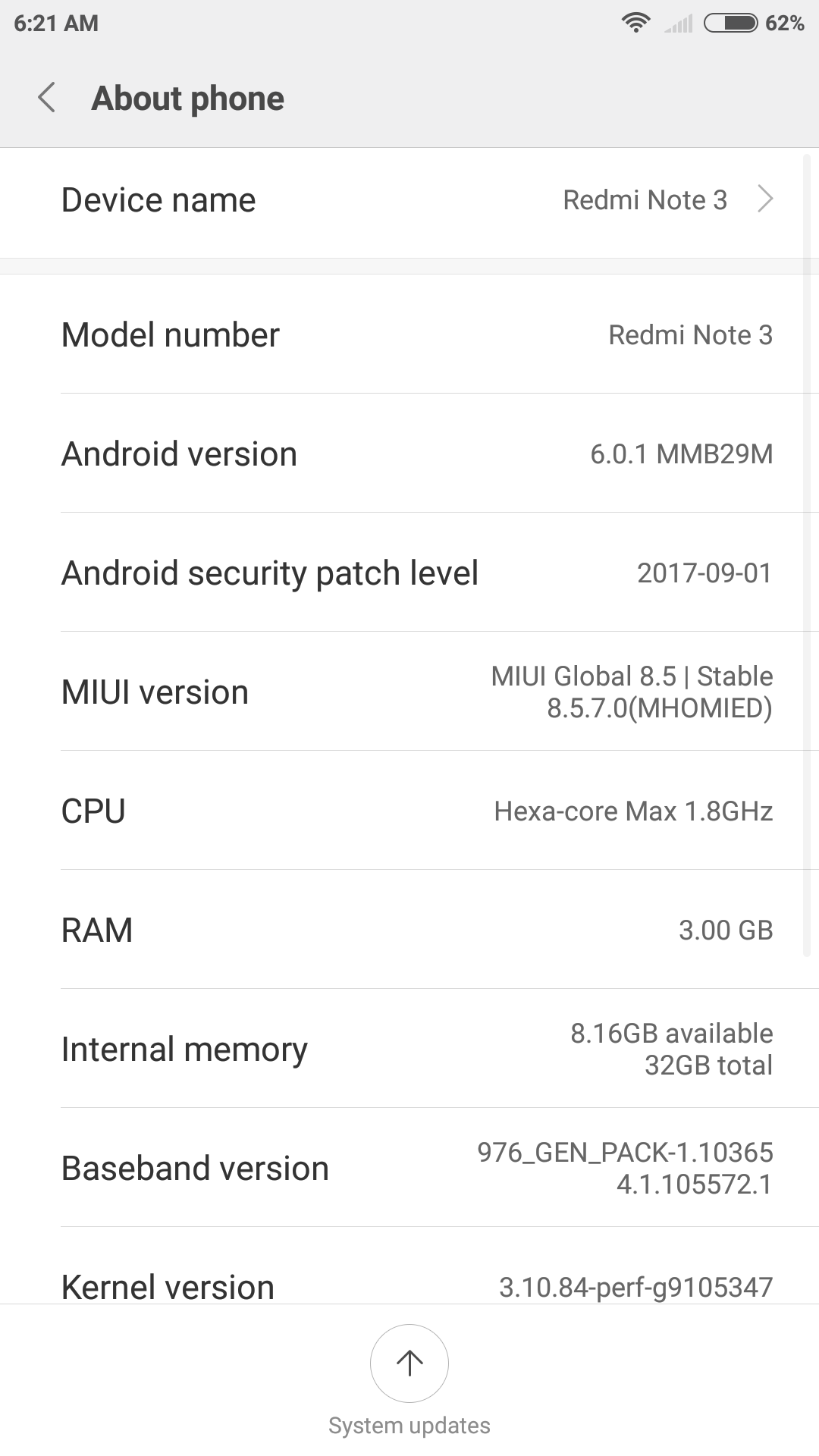Check for System updates
This screenshot has width=819, height=1456.
tap(409, 1365)
